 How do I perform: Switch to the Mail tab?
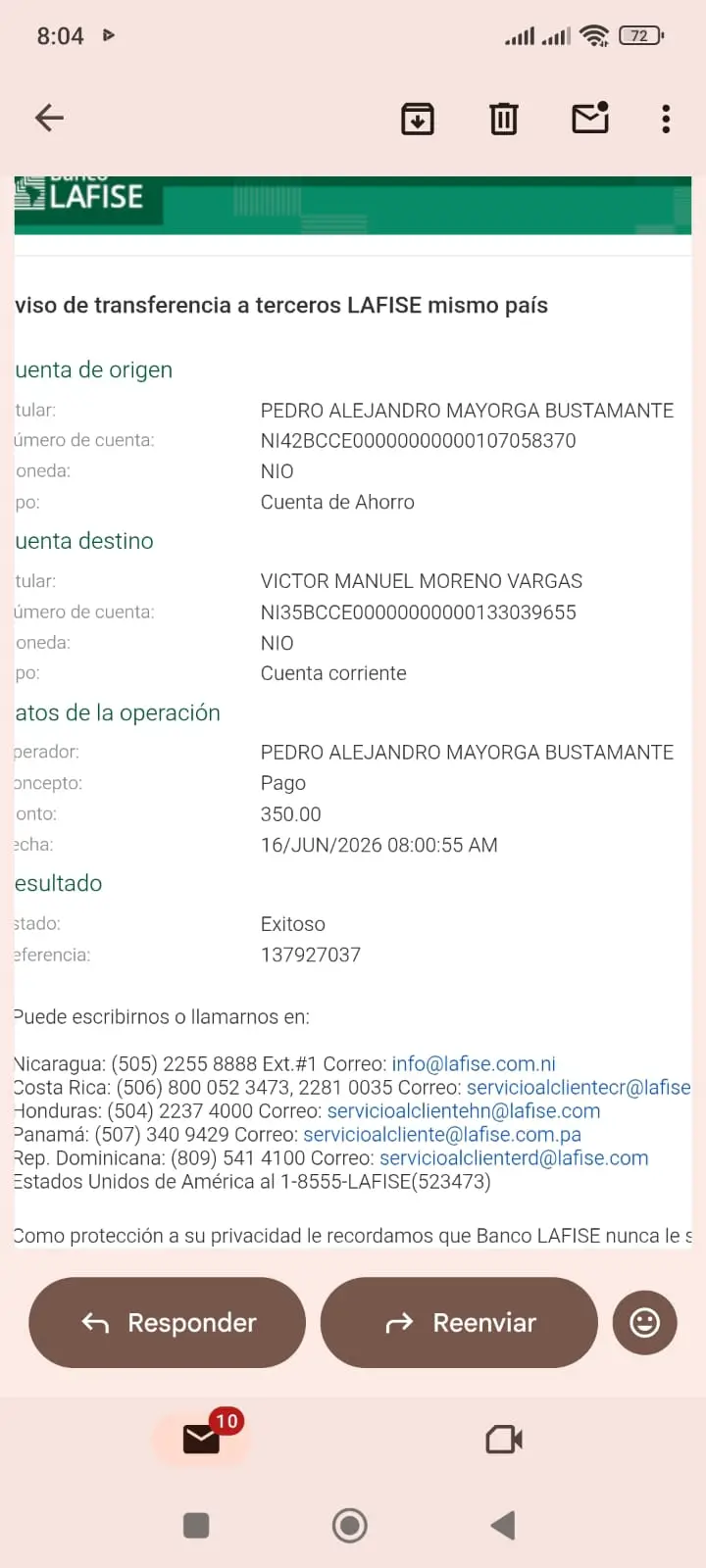pyautogui.click(x=201, y=1440)
